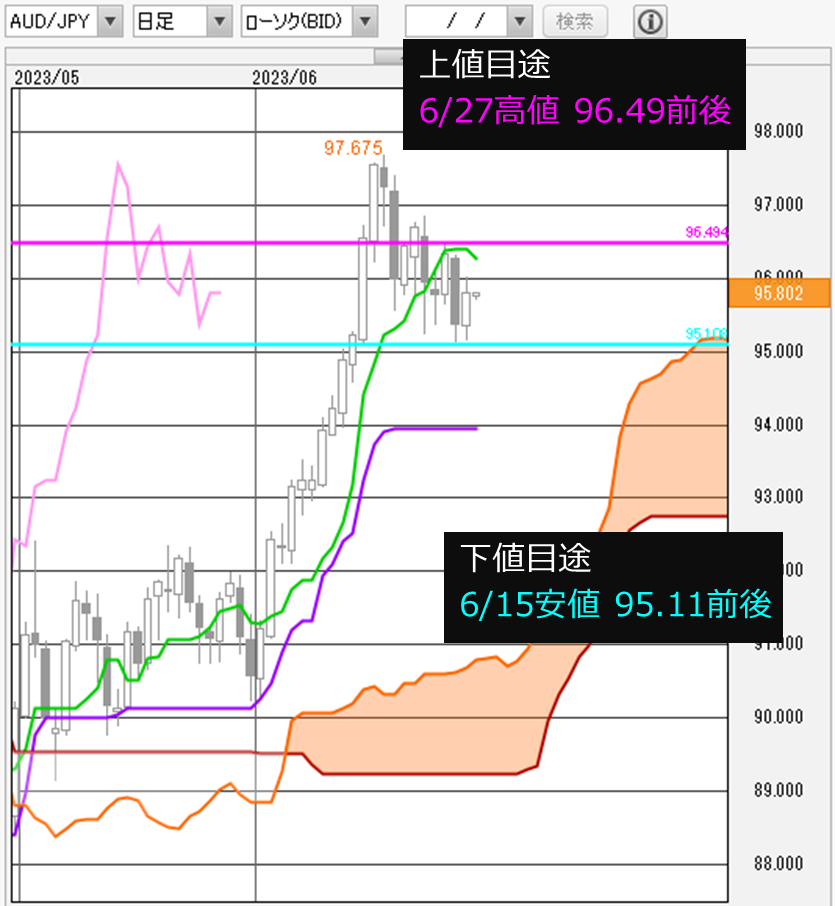Open the date picker dropdown

click(519, 20)
